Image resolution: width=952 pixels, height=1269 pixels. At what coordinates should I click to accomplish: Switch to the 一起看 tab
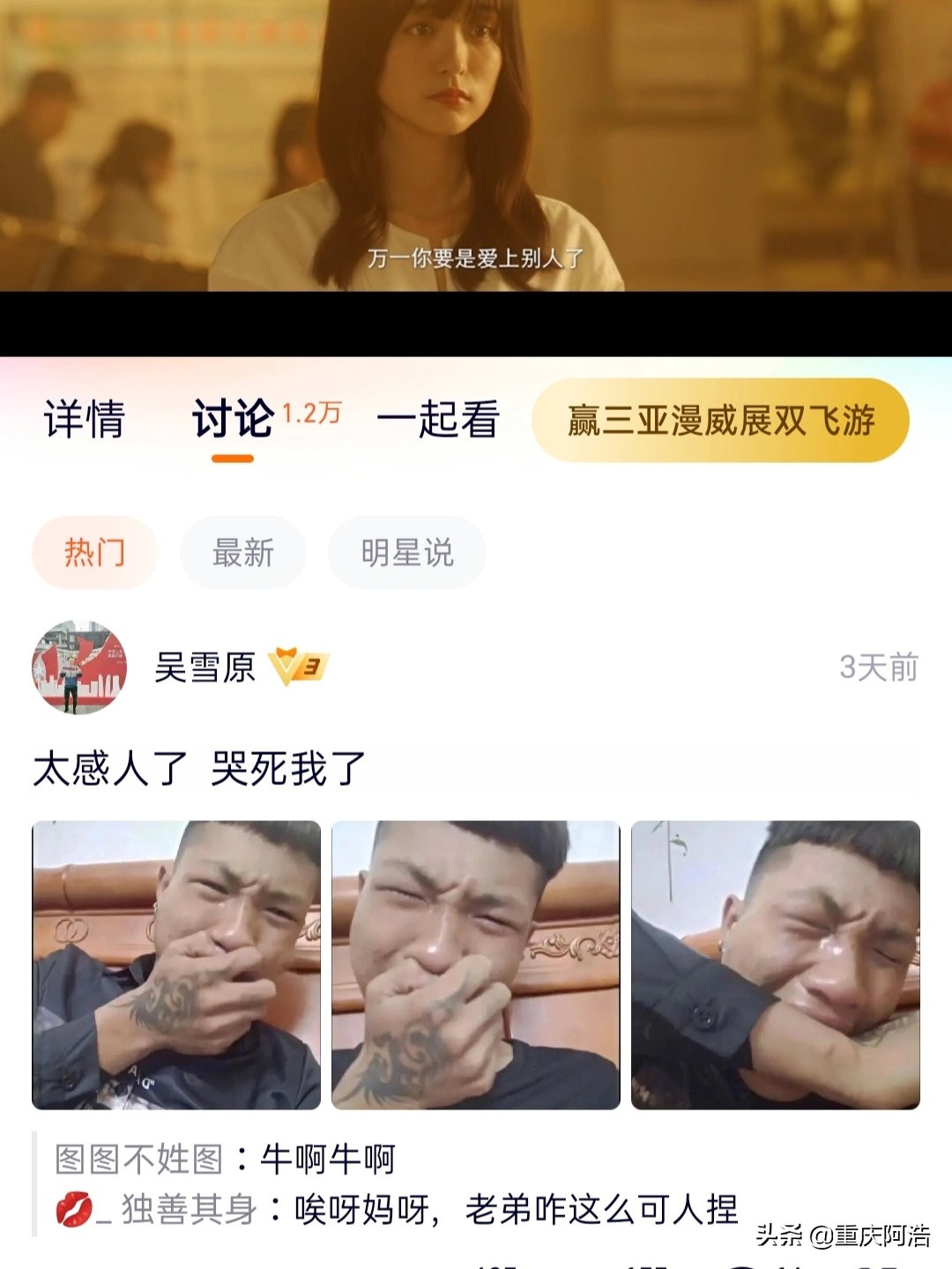(x=440, y=421)
